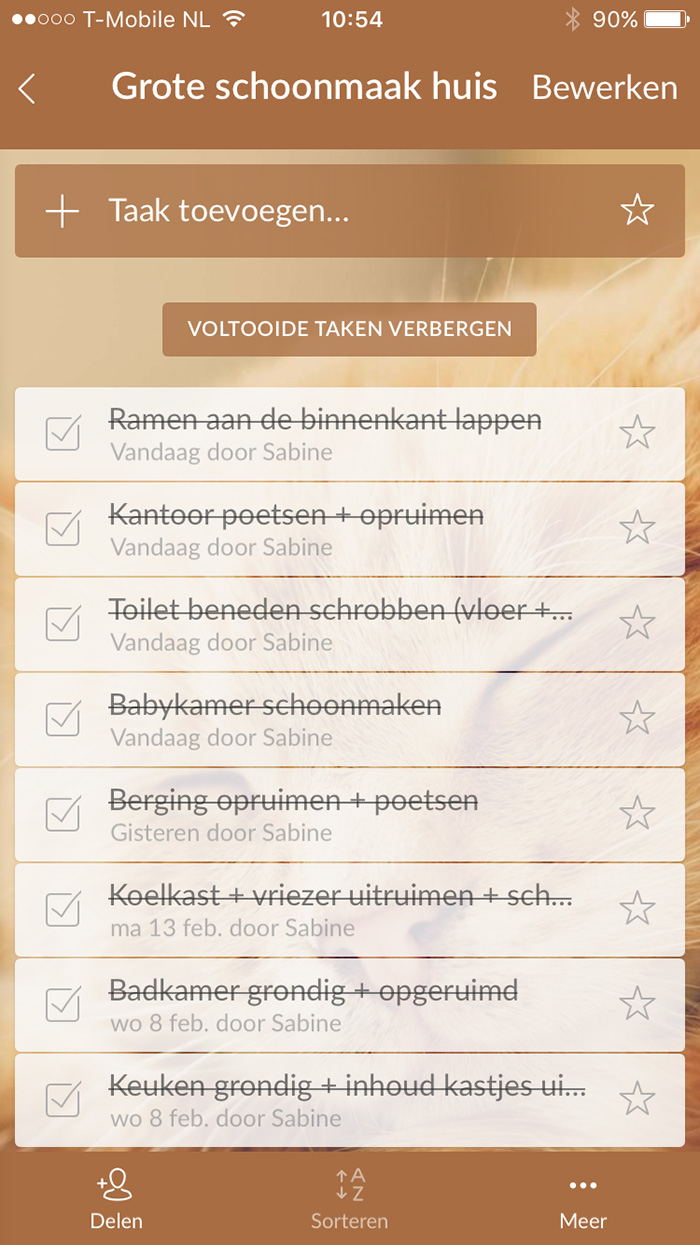Share the list via Delen
This screenshot has width=700, height=1245.
click(x=116, y=1199)
